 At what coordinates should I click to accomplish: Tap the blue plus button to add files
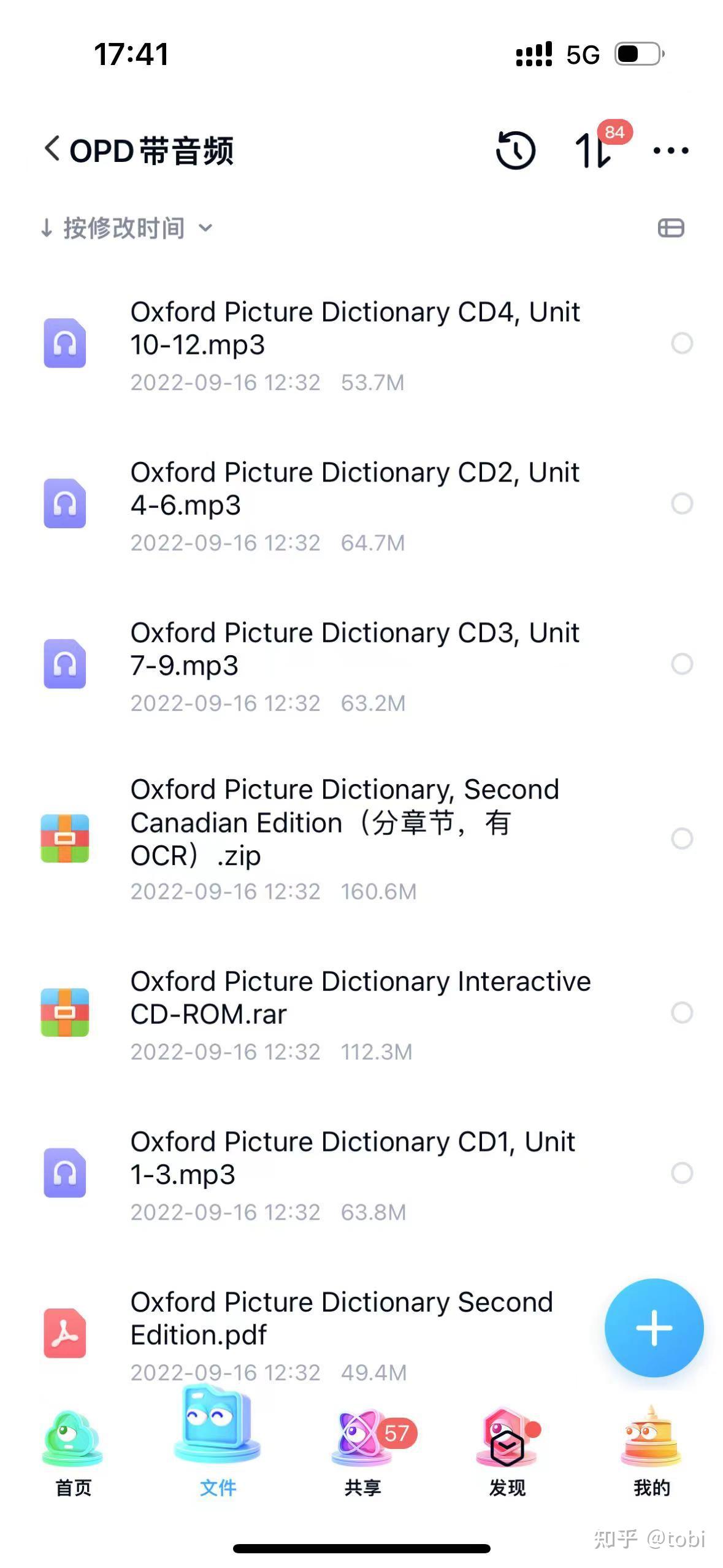pos(654,1328)
